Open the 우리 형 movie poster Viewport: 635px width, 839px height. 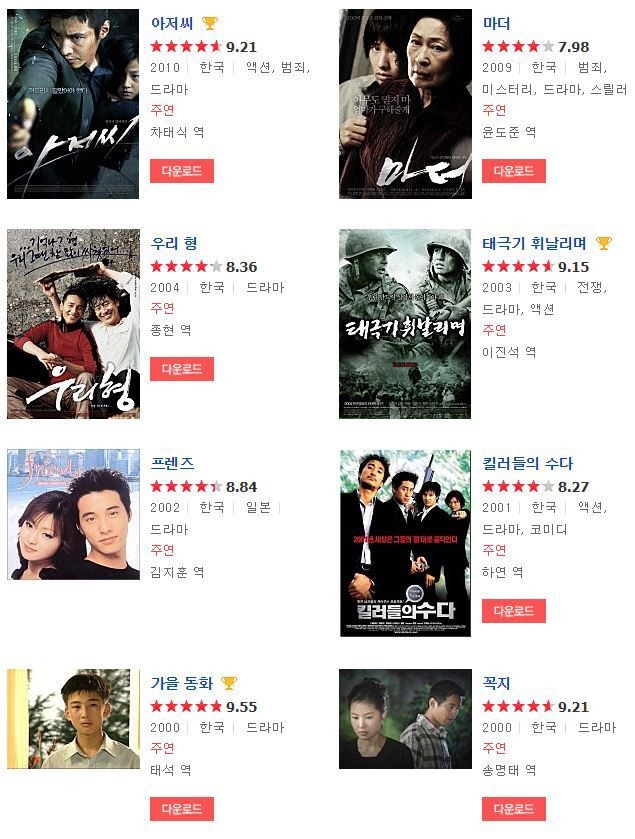click(73, 323)
